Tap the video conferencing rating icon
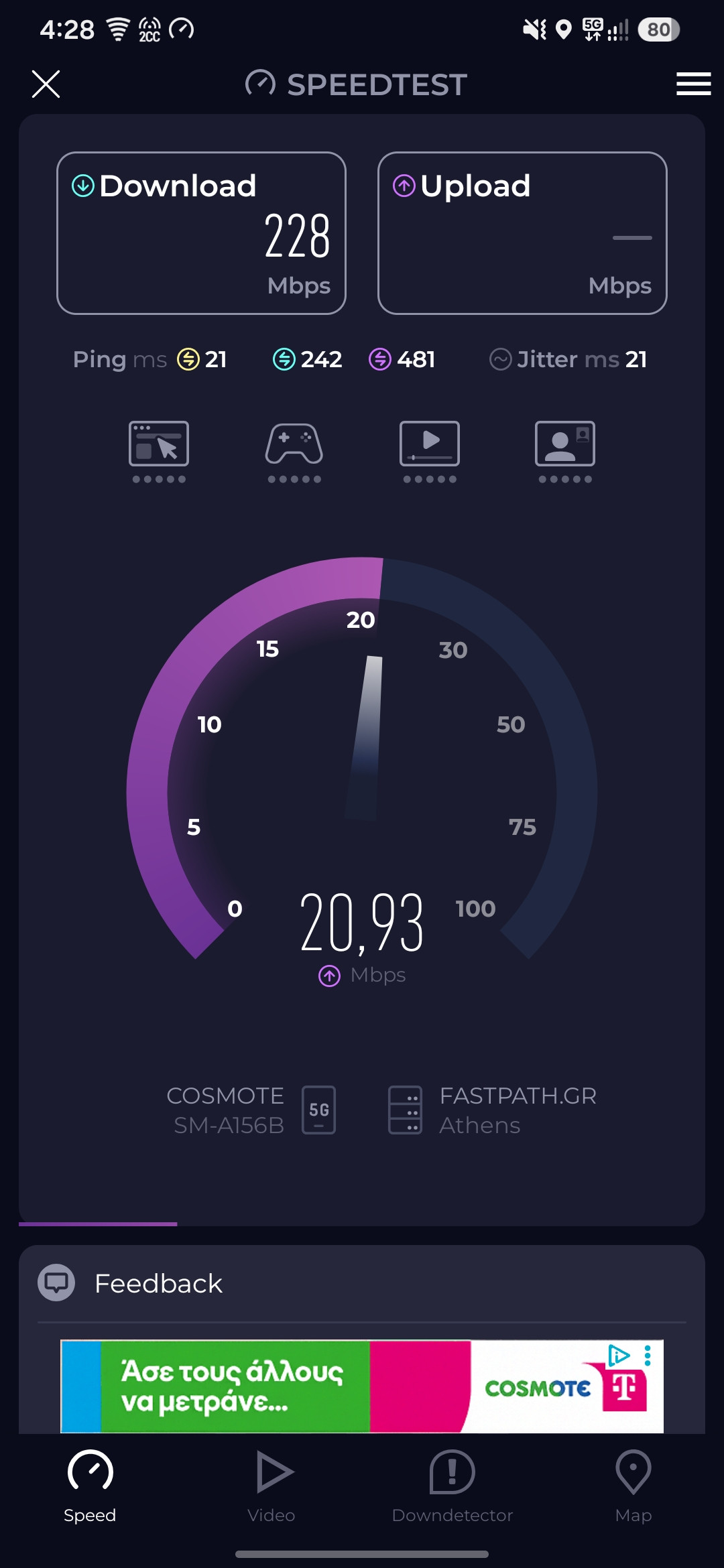The width and height of the screenshot is (724, 1568). pyautogui.click(x=565, y=451)
